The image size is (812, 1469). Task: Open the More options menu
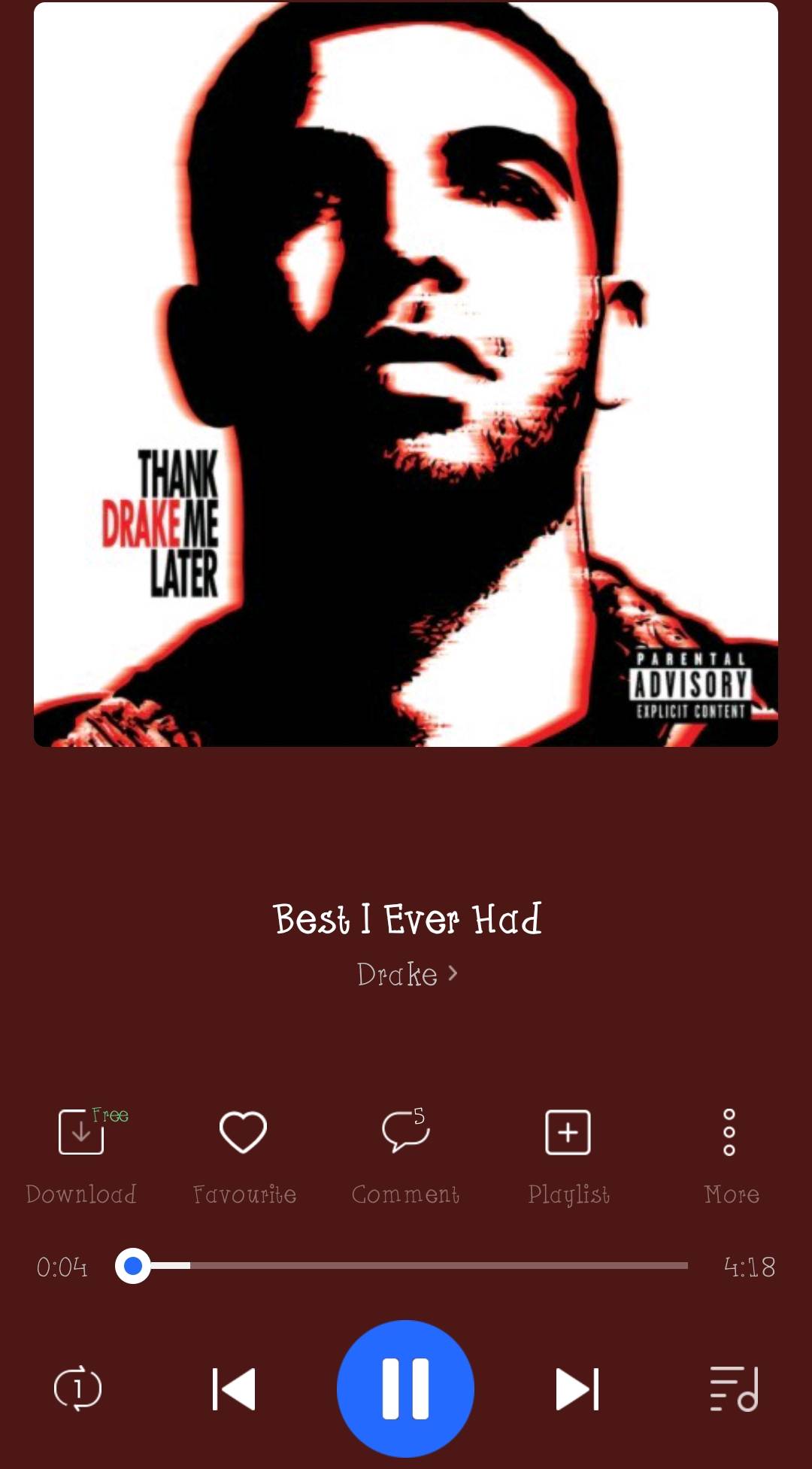(731, 1156)
